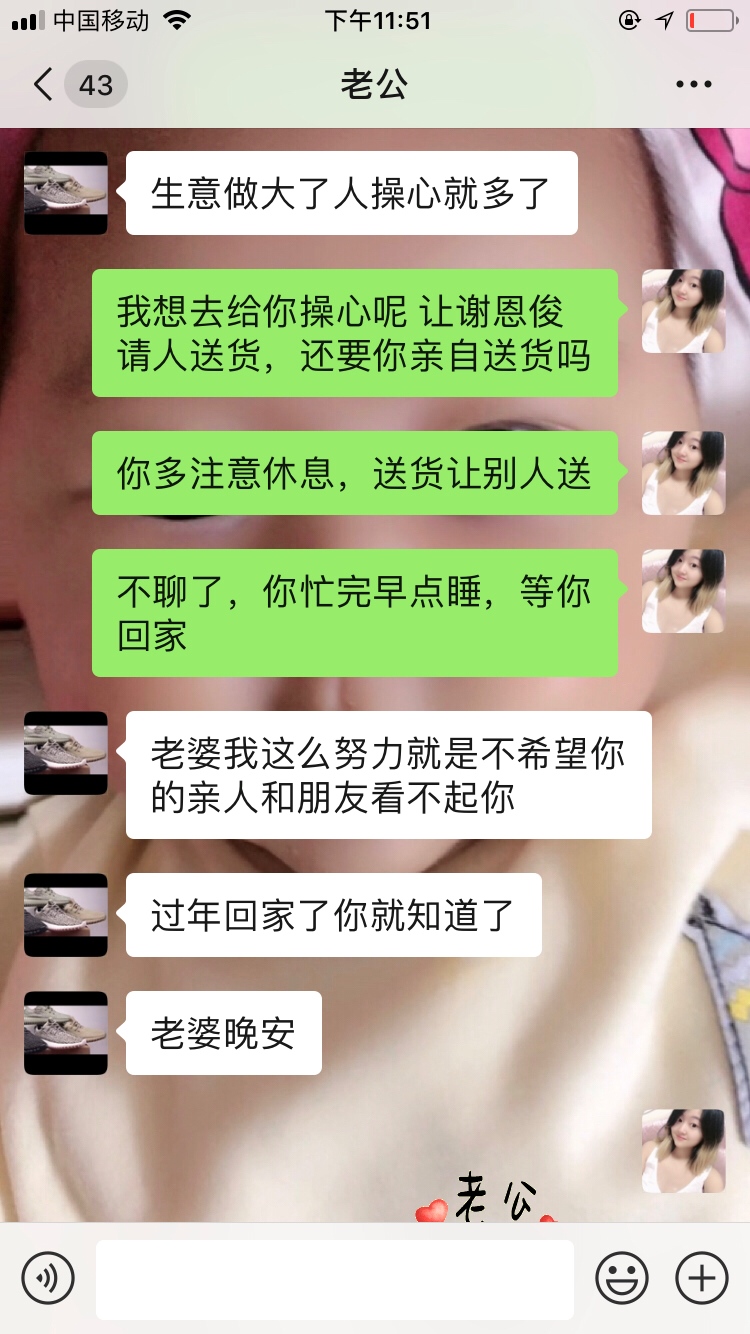Open the plus attachments menu
This screenshot has height=1334, width=750.
point(702,1278)
